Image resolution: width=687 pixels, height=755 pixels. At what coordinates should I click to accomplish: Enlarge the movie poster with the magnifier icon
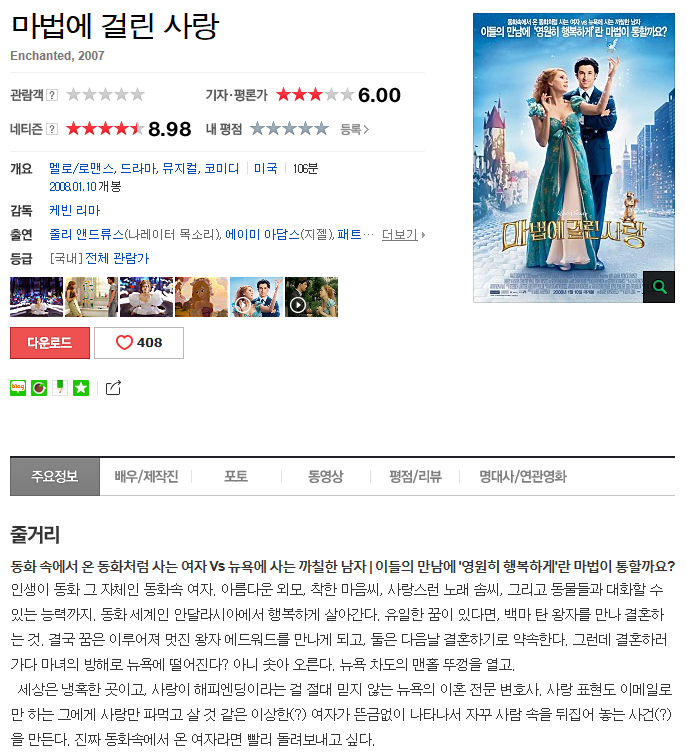tap(658, 287)
